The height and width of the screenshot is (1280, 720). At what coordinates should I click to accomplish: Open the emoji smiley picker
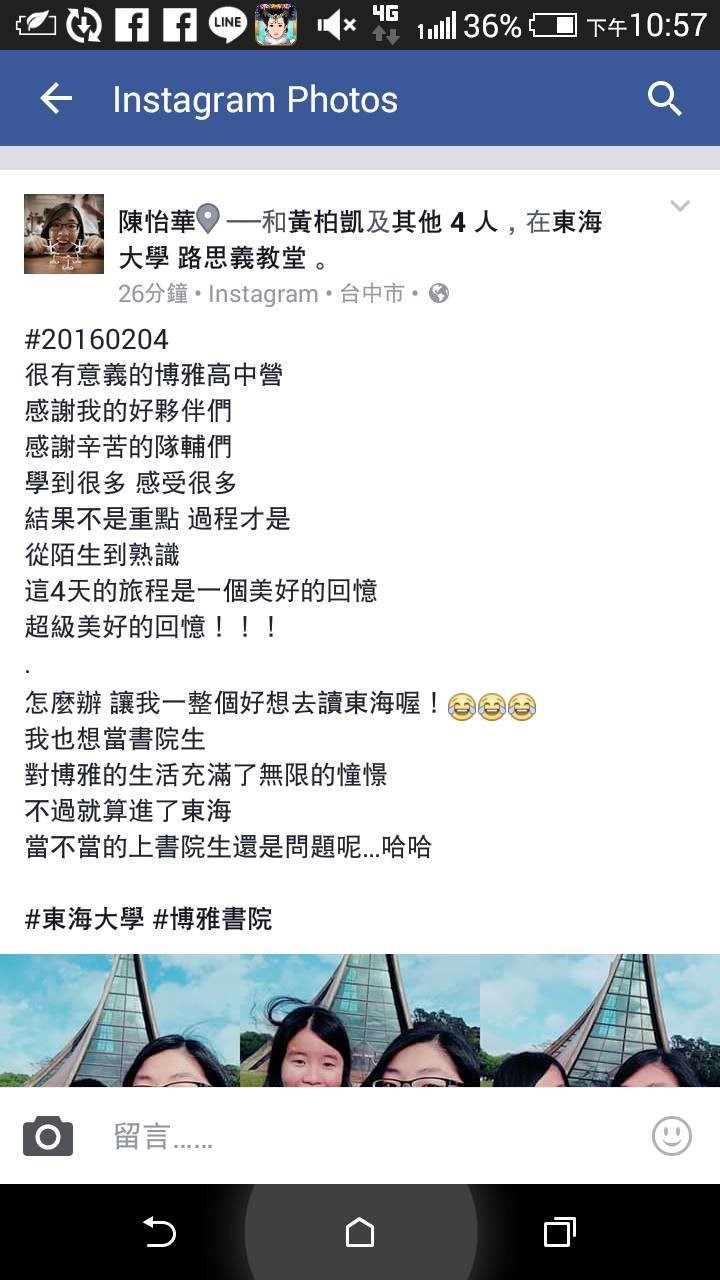(672, 1136)
